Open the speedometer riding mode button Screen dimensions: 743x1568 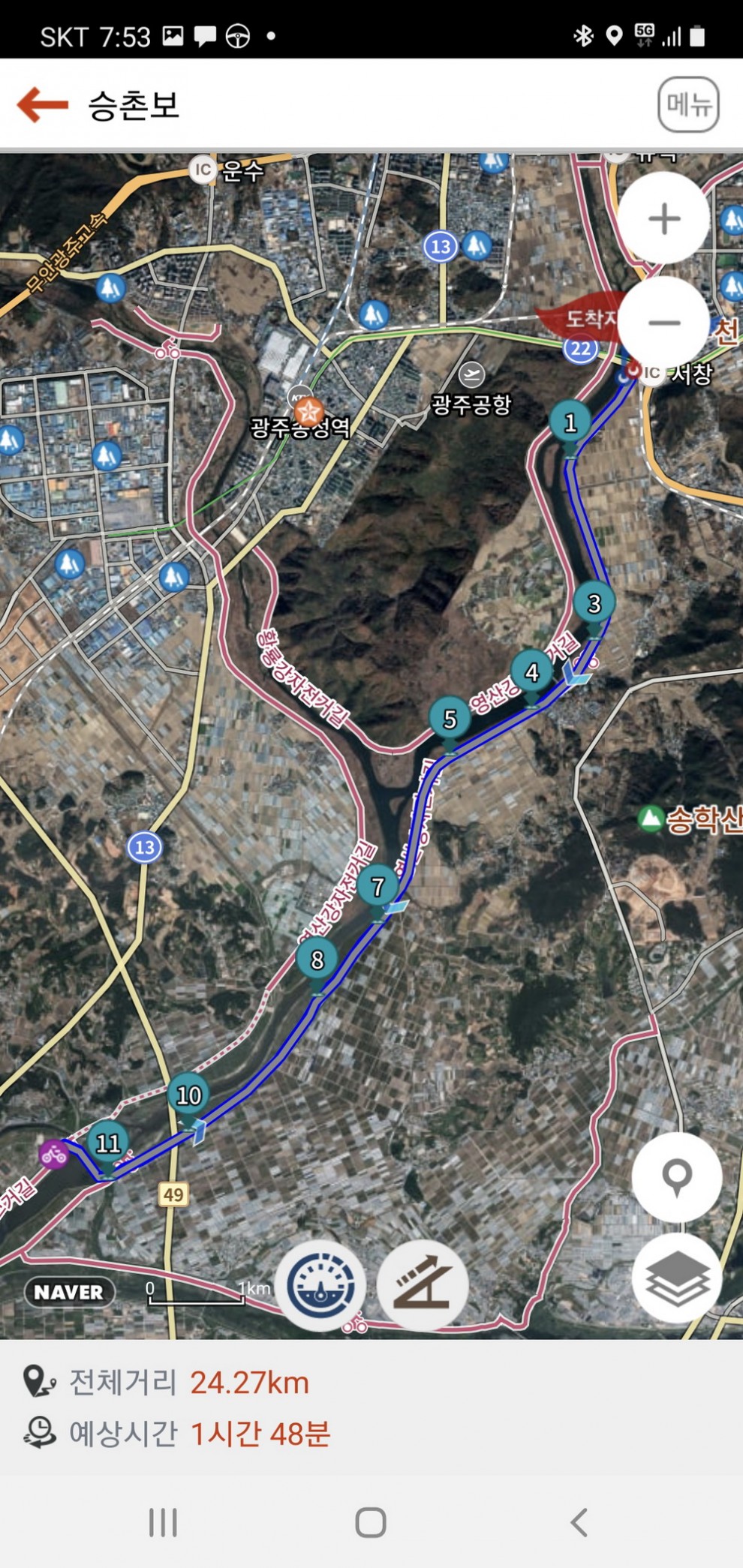tap(321, 1286)
